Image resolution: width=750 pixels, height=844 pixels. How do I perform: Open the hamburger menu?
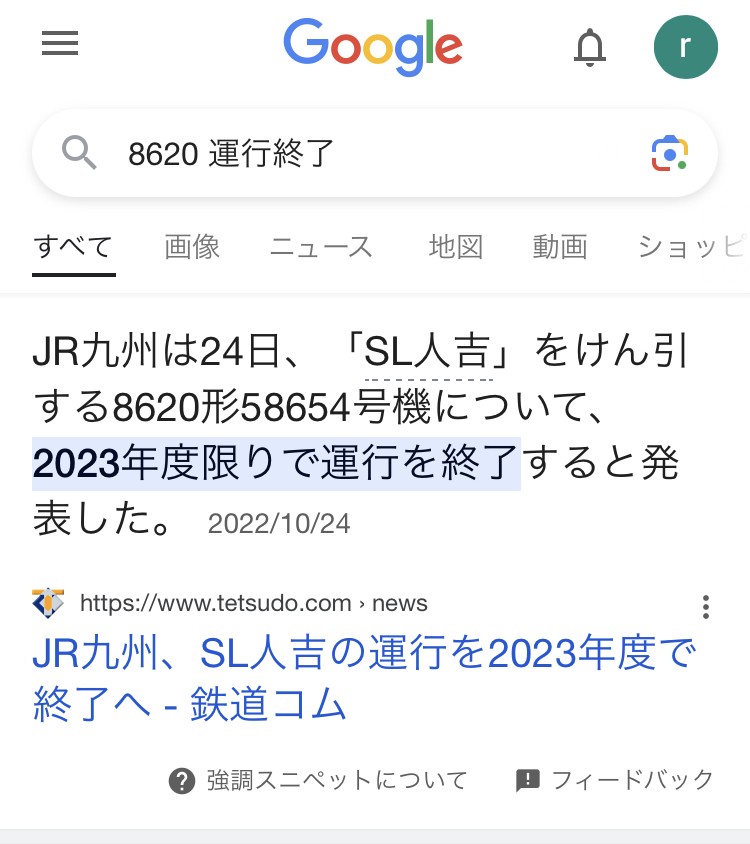coord(60,44)
